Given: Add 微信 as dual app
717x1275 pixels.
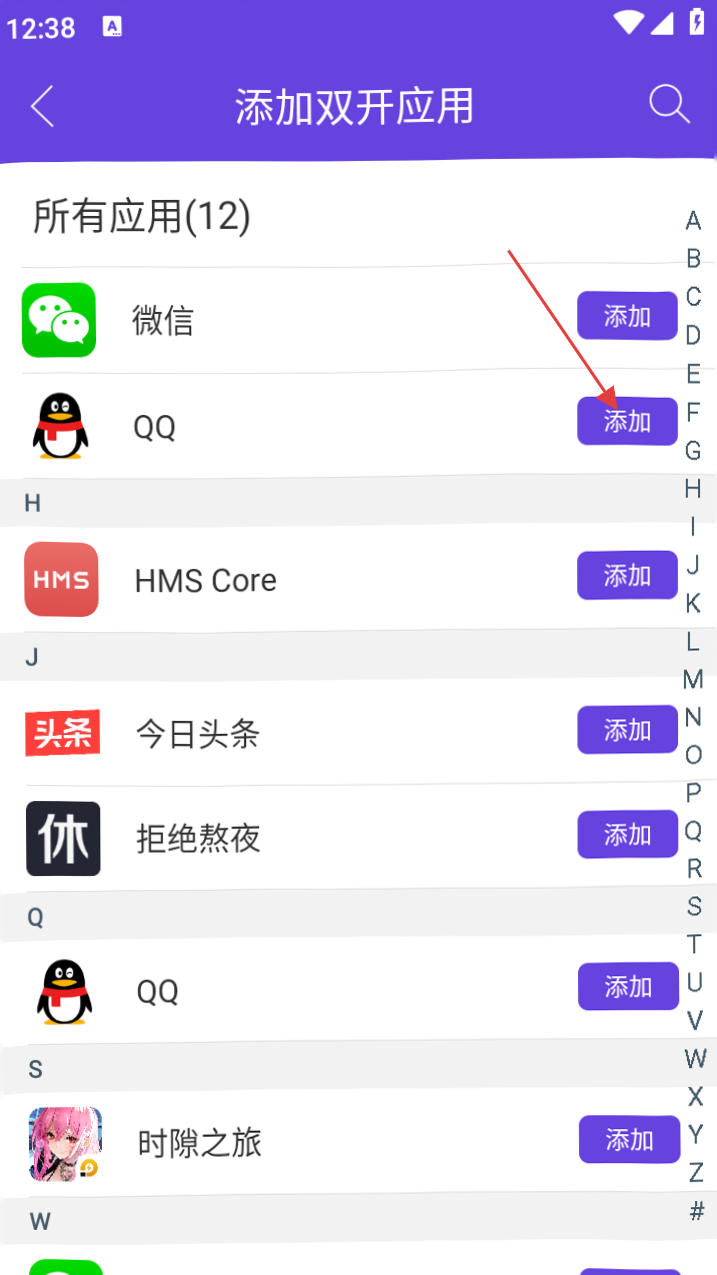Looking at the screenshot, I should pos(627,317).
